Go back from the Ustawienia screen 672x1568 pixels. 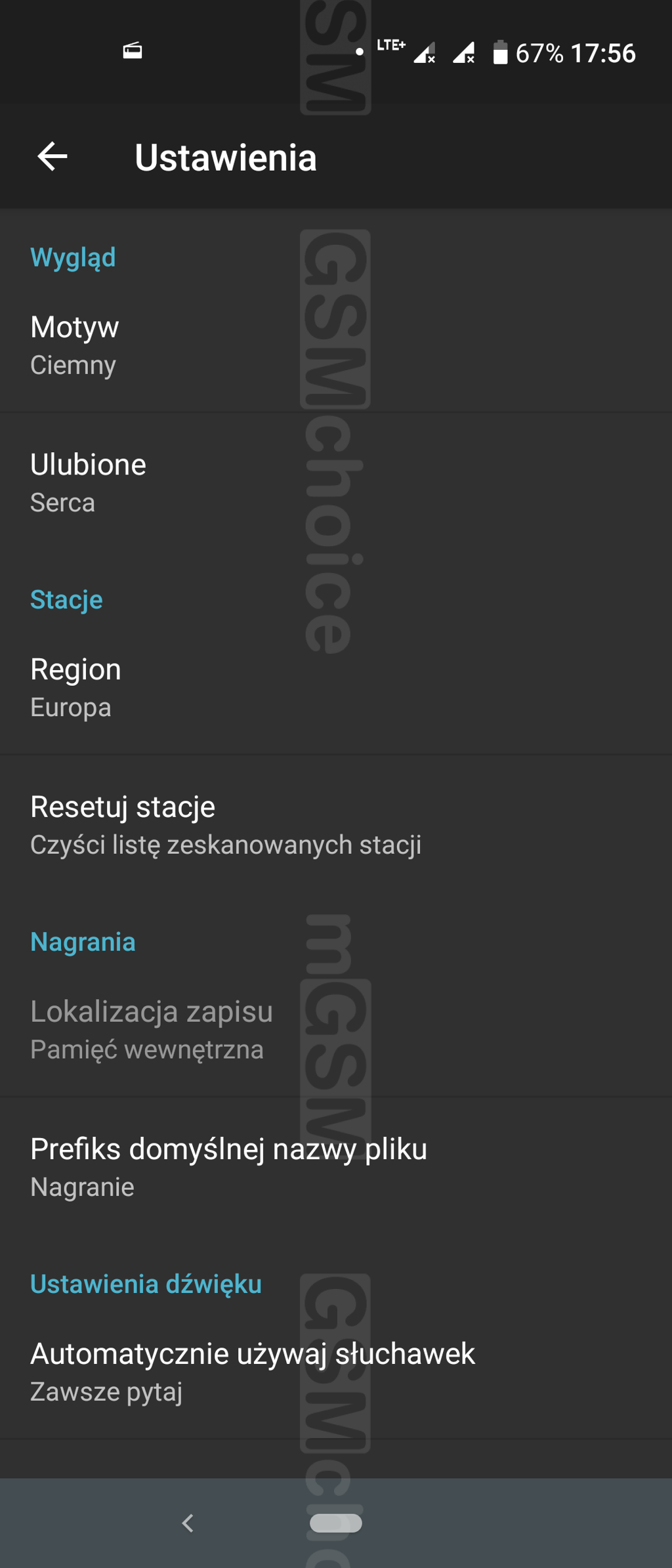(x=52, y=157)
